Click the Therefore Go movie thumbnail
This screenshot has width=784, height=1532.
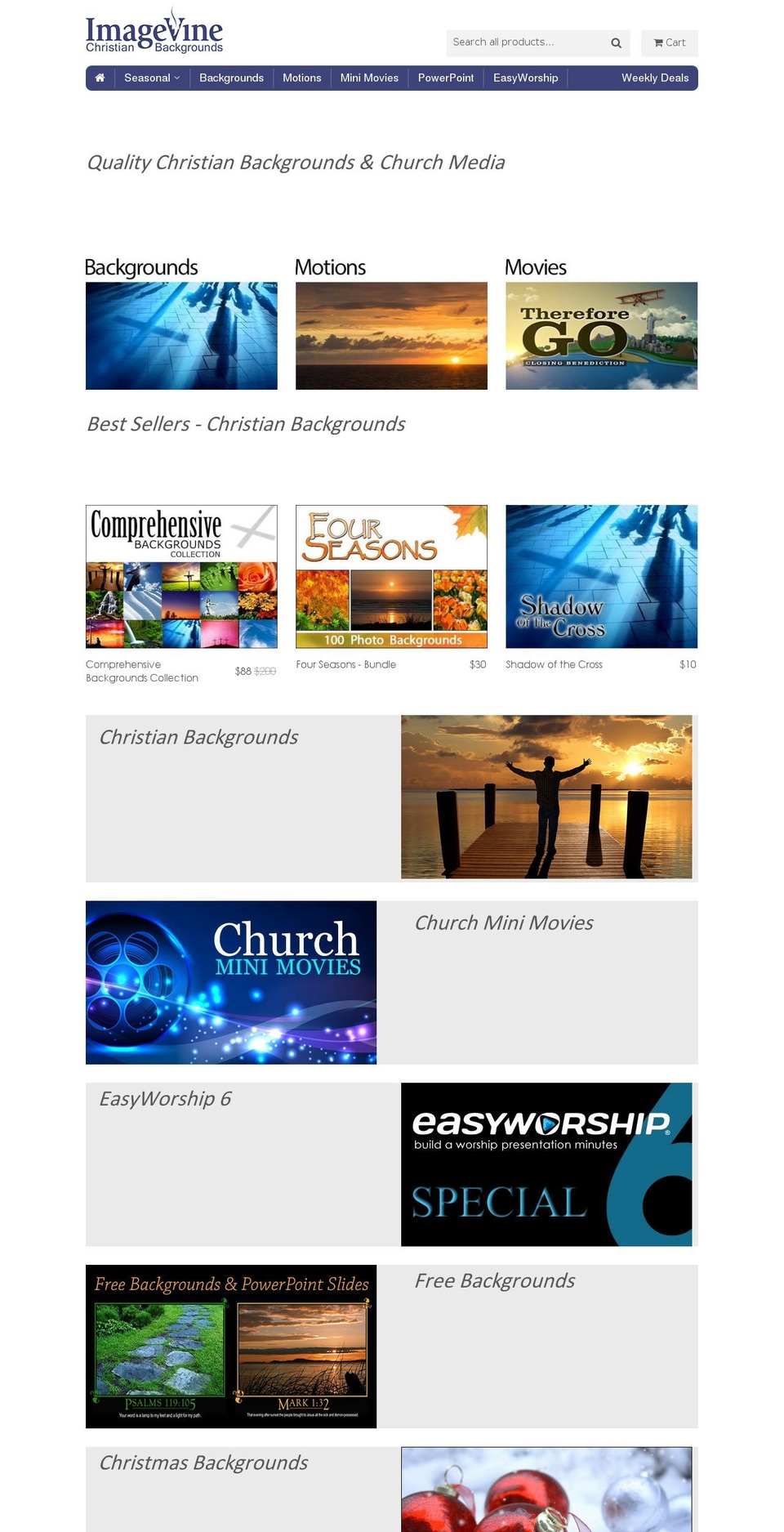tap(602, 336)
